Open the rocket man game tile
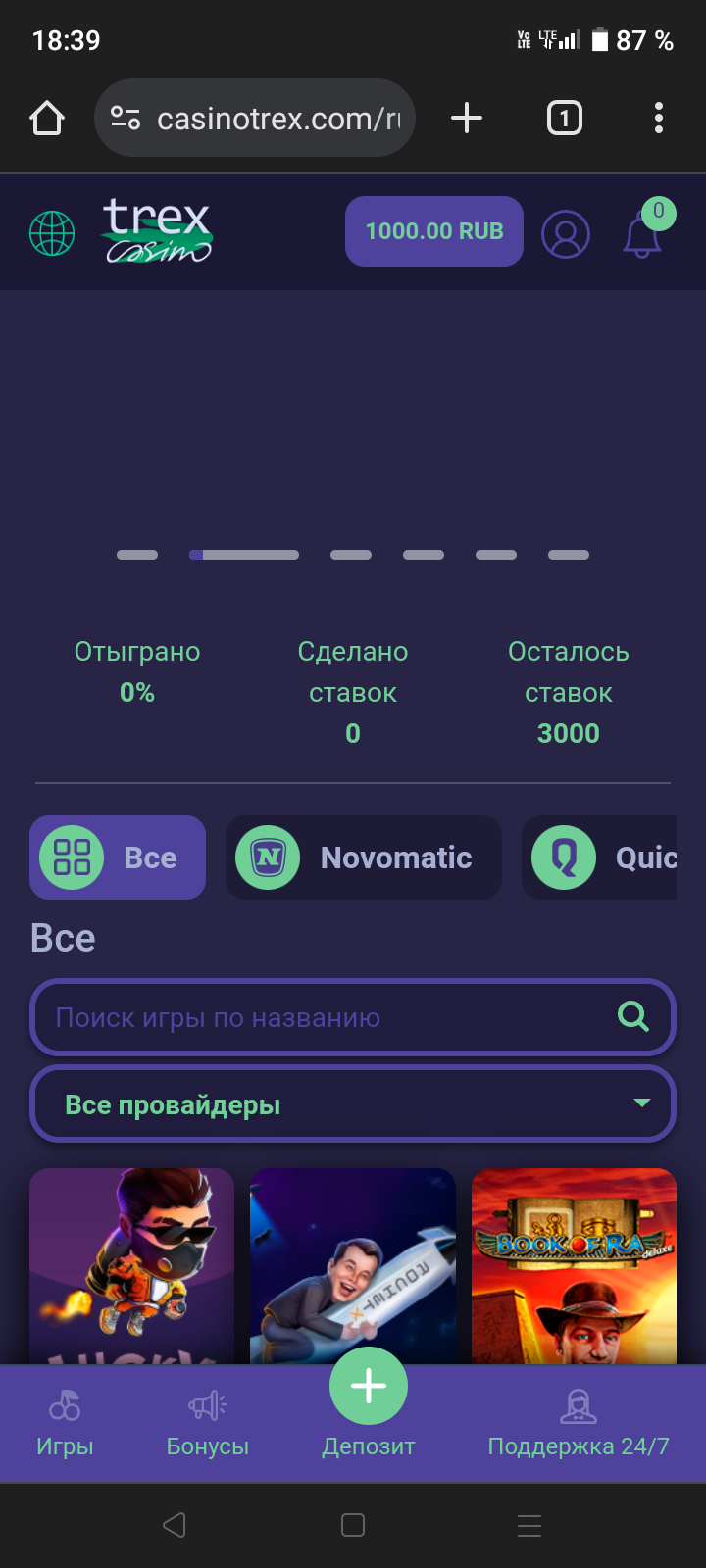The image size is (706, 1568). pyautogui.click(x=353, y=1266)
